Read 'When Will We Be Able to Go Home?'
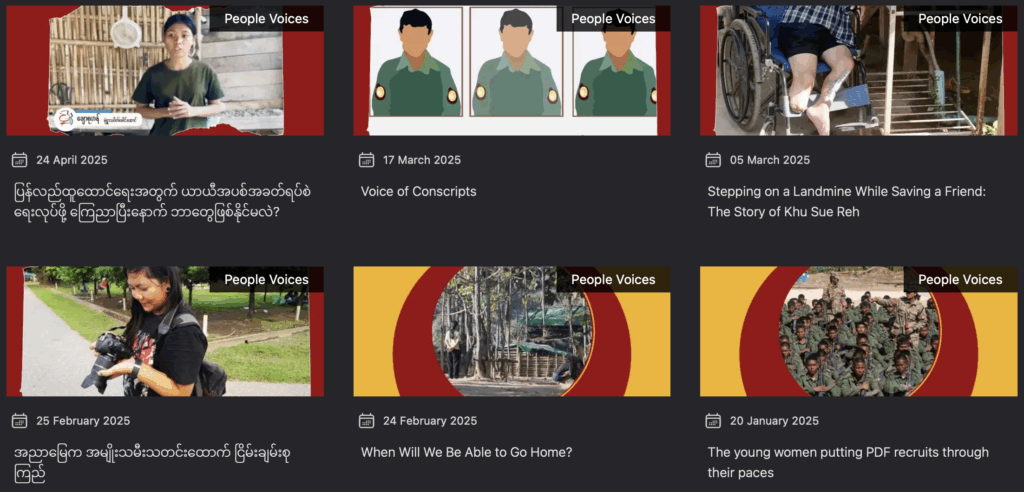This screenshot has height=492, width=1024. pyautogui.click(x=466, y=452)
